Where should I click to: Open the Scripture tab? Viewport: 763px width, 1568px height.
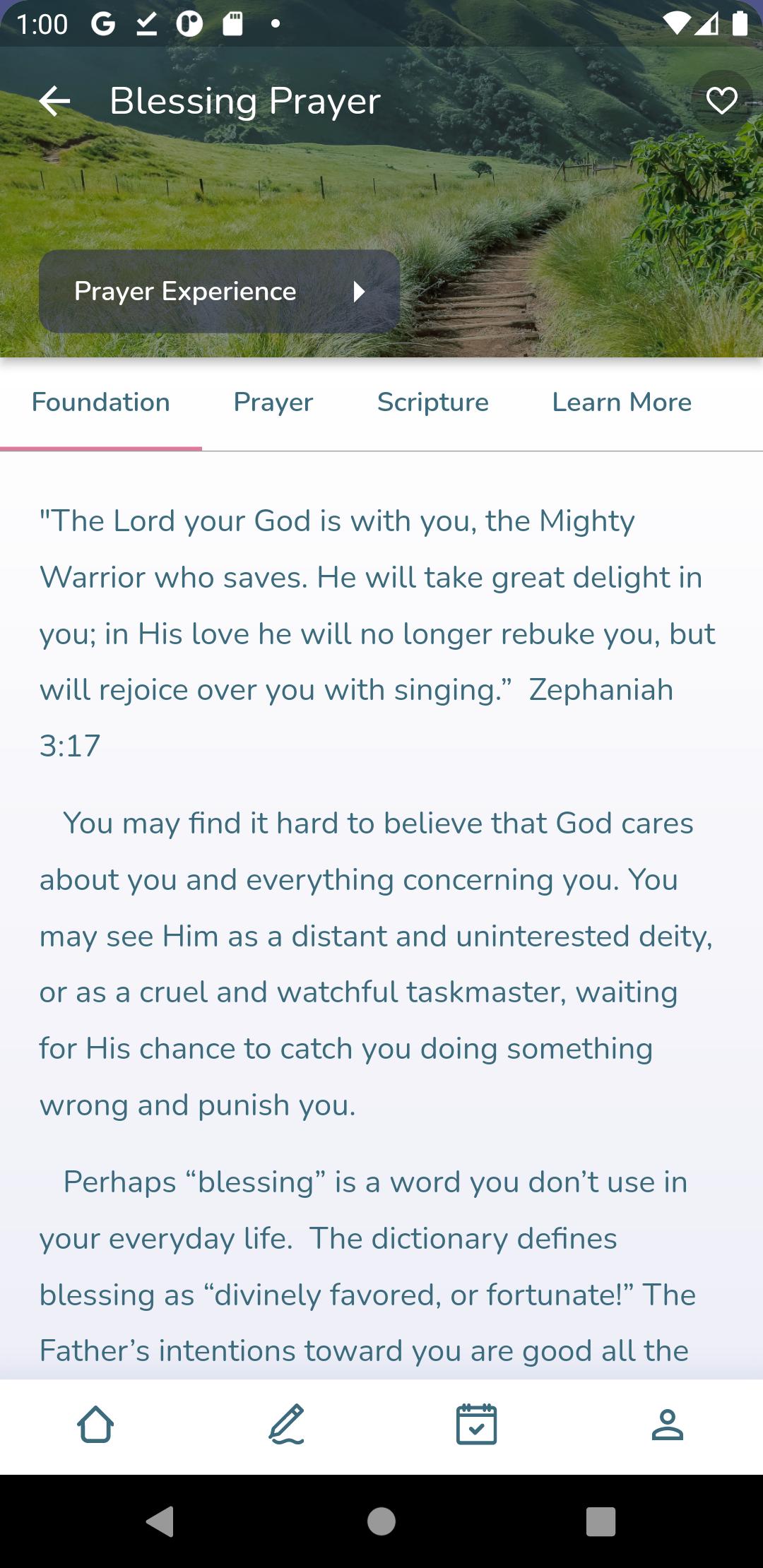pos(432,403)
